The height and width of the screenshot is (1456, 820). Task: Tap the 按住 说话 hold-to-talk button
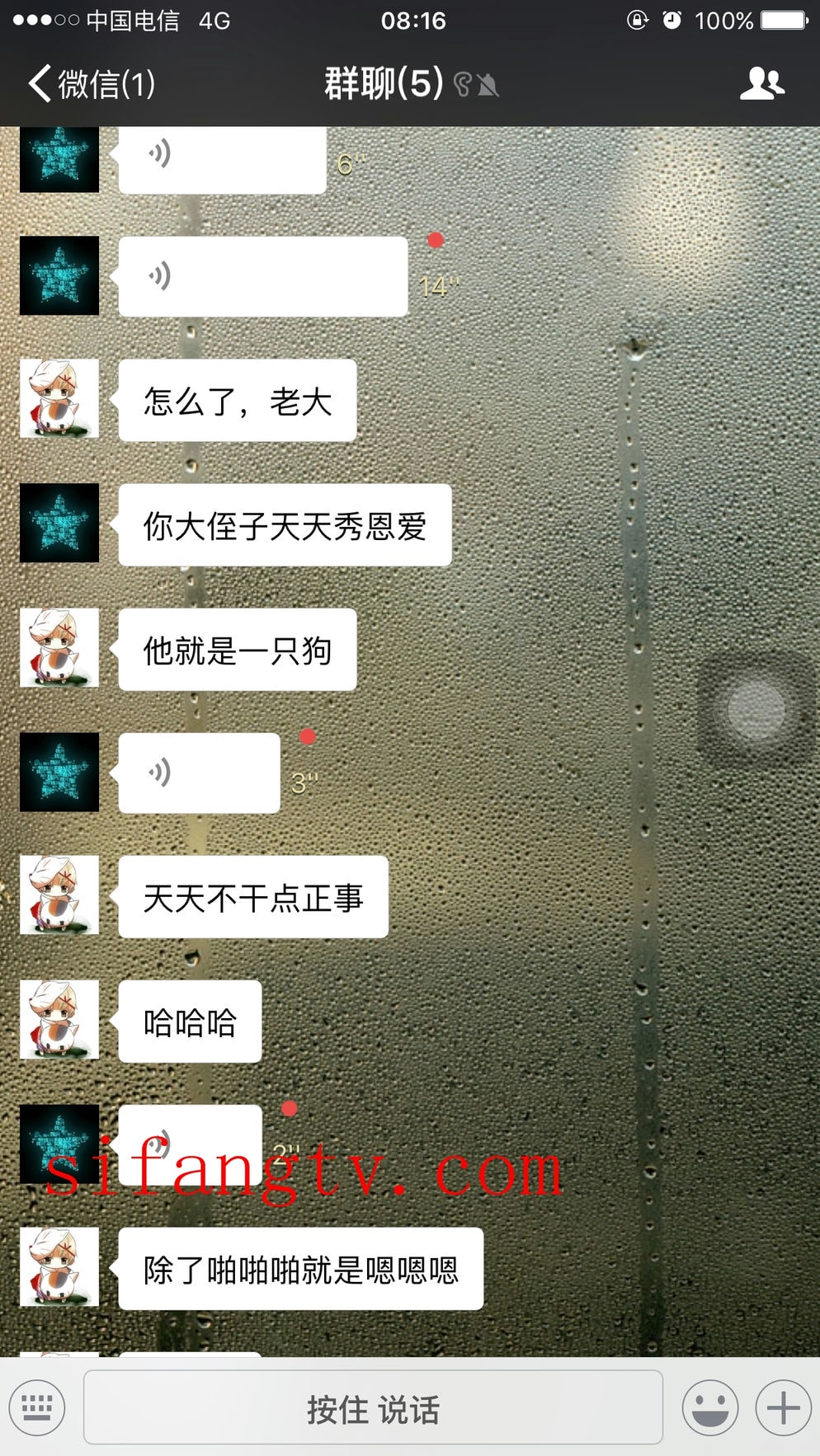click(373, 1407)
